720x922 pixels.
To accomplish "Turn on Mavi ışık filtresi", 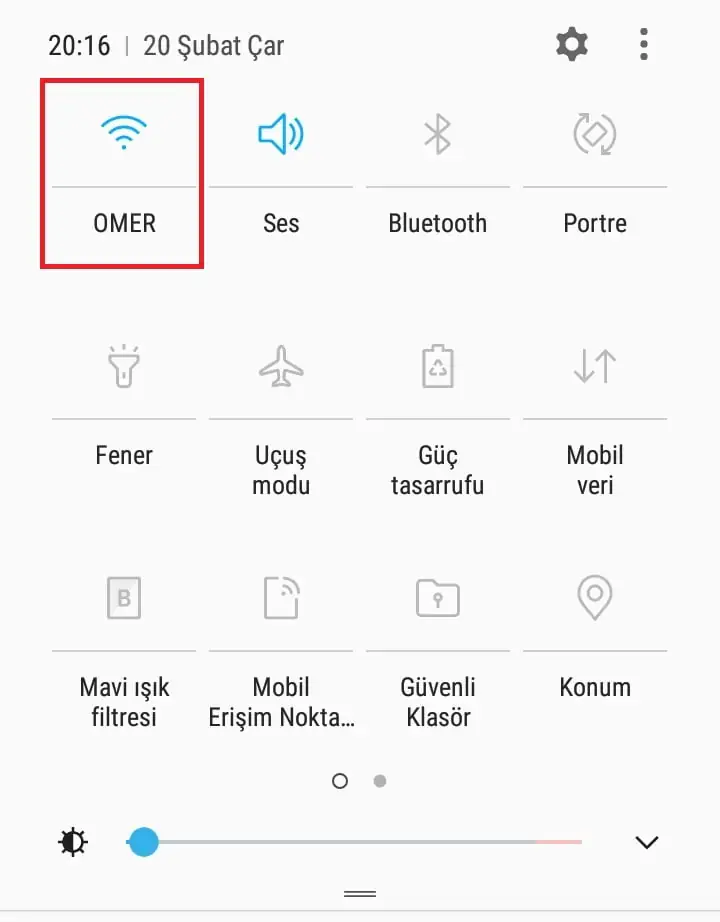I will tap(124, 598).
